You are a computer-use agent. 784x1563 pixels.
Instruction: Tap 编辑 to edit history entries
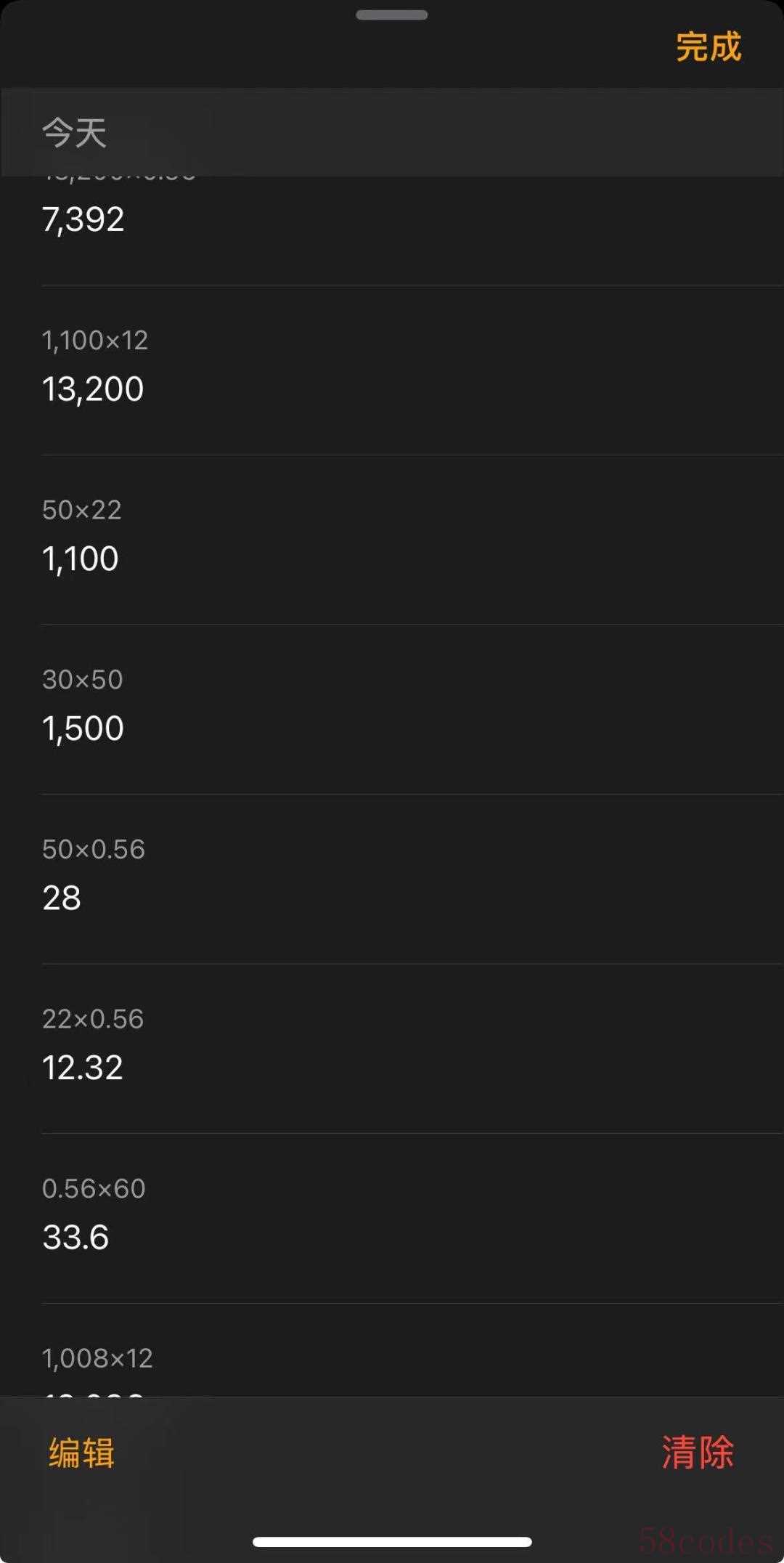tap(81, 1453)
